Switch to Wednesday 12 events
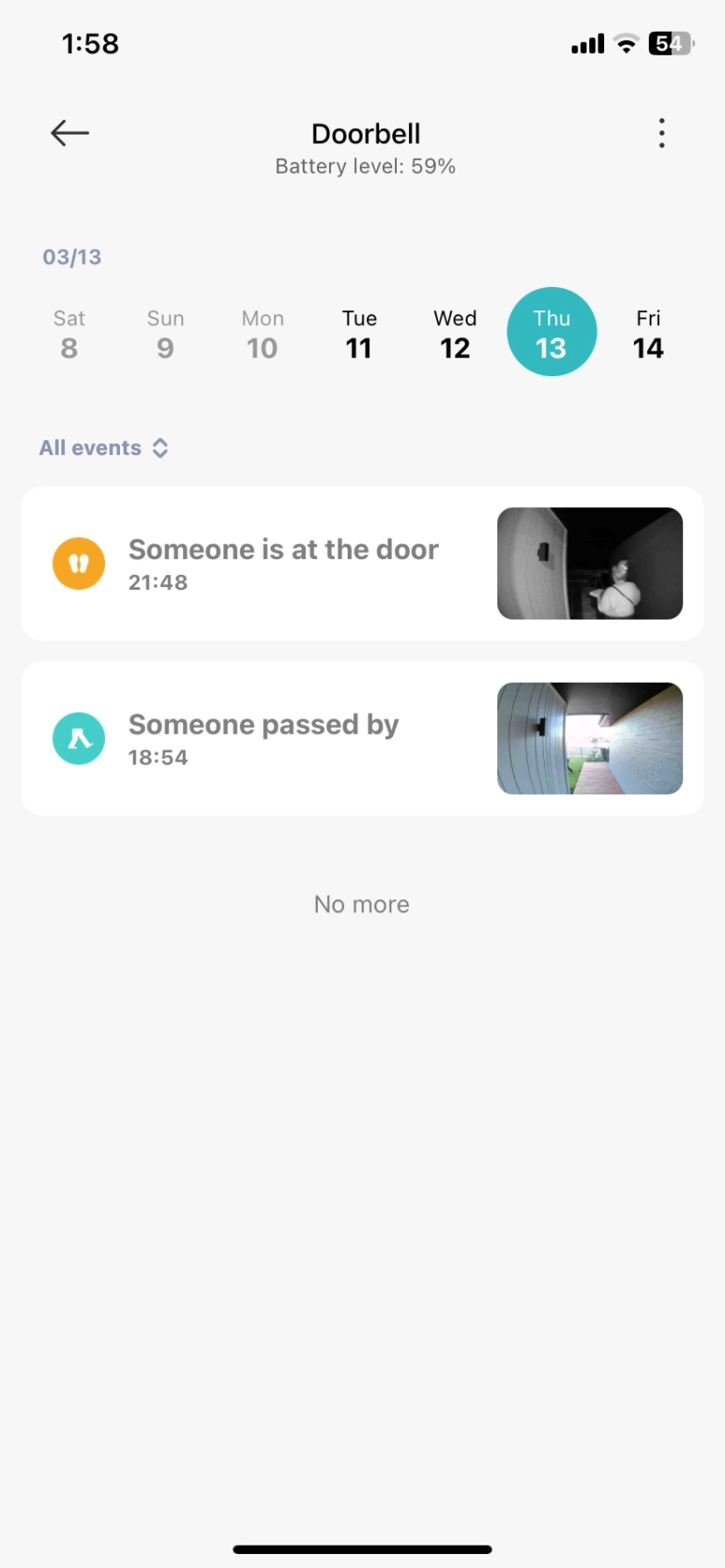 tap(455, 332)
